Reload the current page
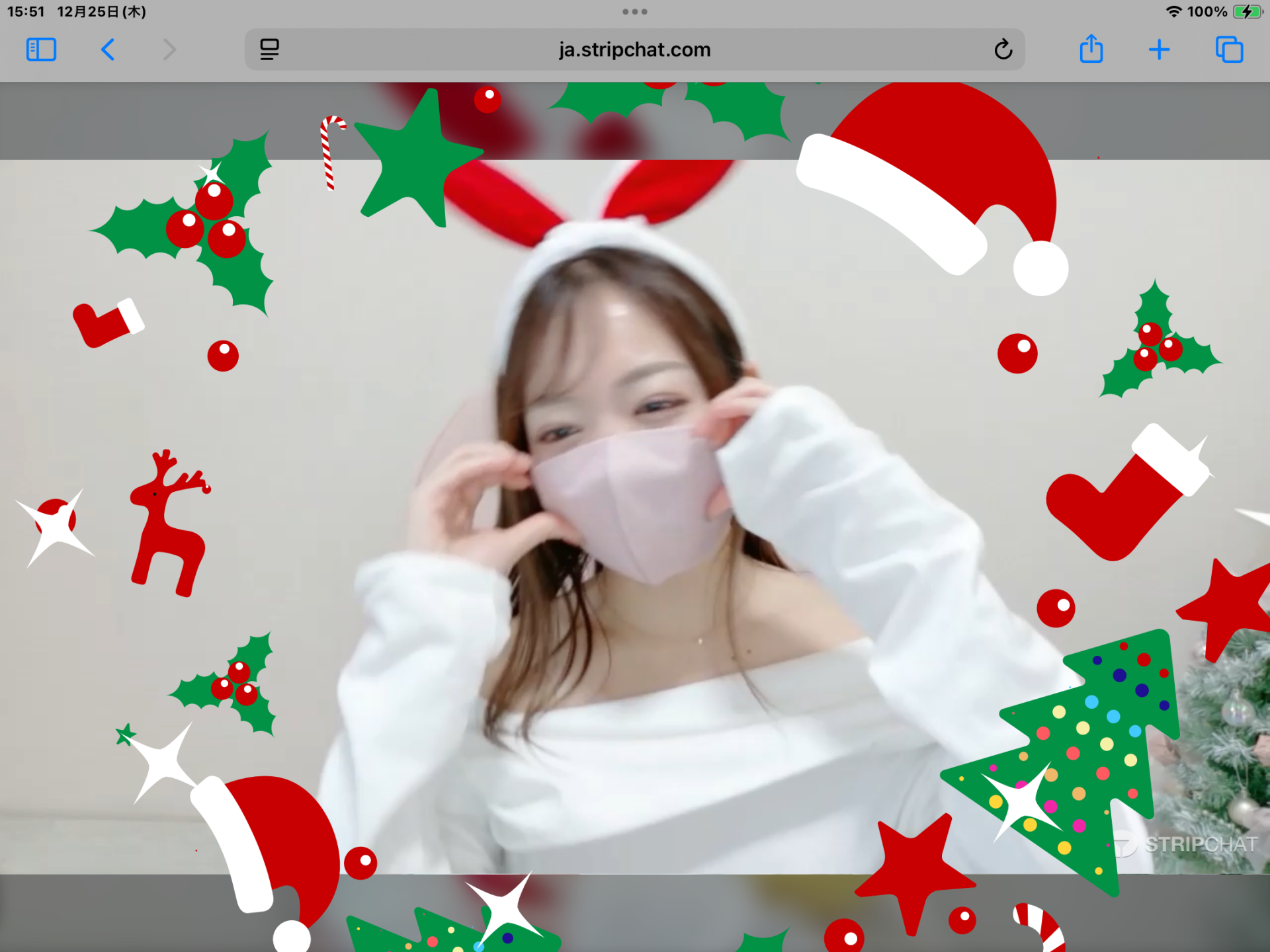Image resolution: width=1270 pixels, height=952 pixels. coord(1003,50)
